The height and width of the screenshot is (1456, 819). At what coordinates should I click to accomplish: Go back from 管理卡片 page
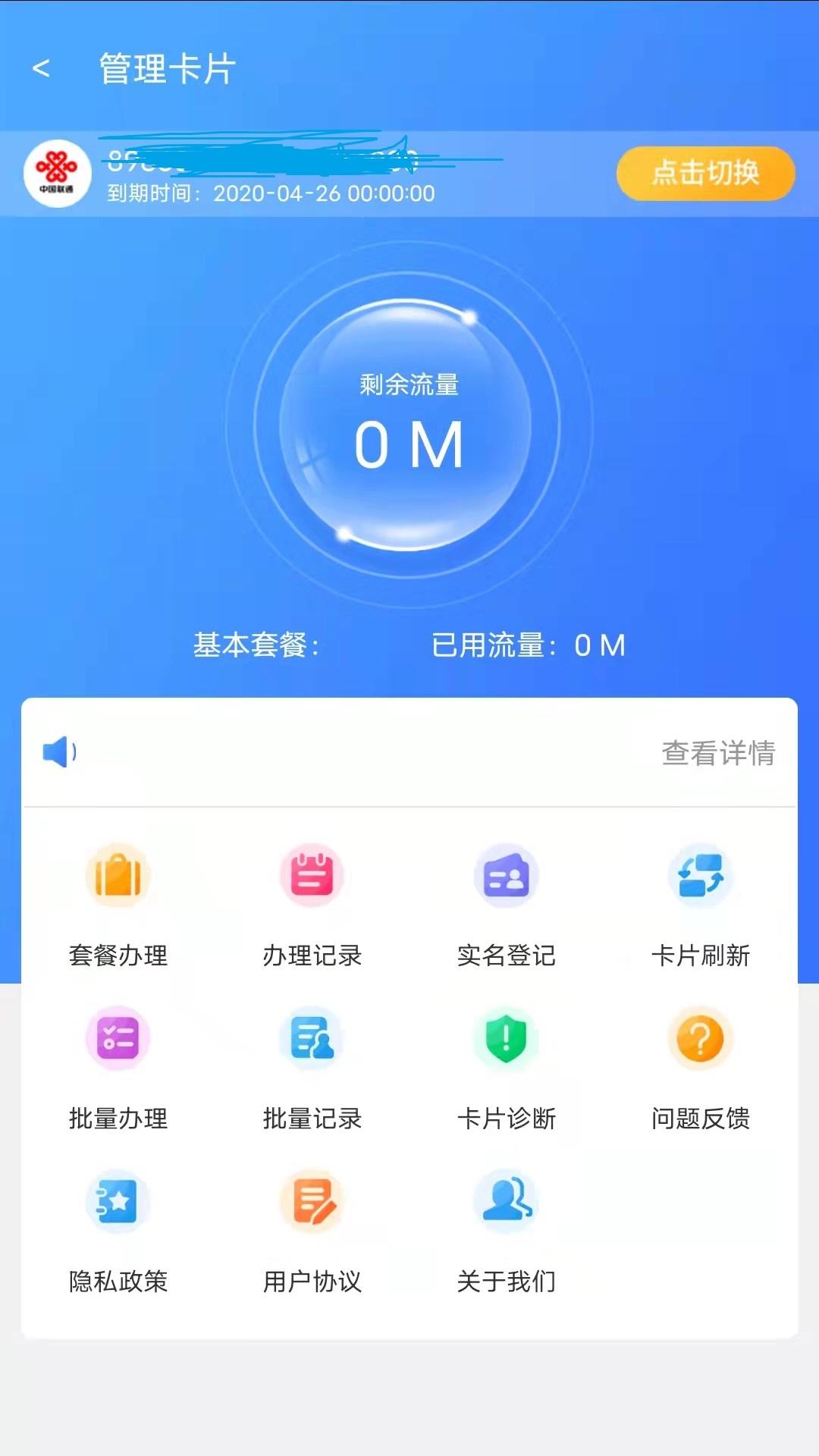click(x=42, y=69)
